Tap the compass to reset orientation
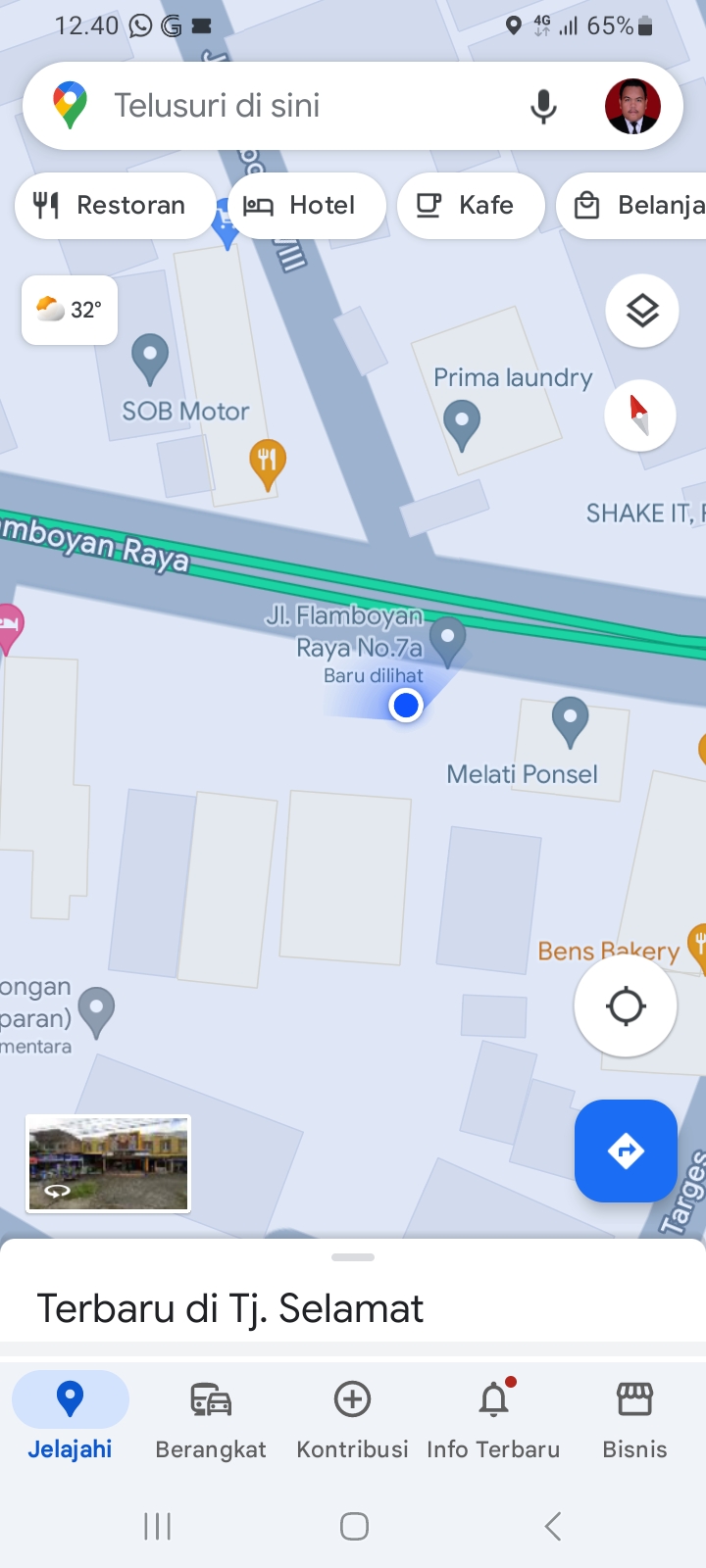706x1568 pixels. (639, 415)
